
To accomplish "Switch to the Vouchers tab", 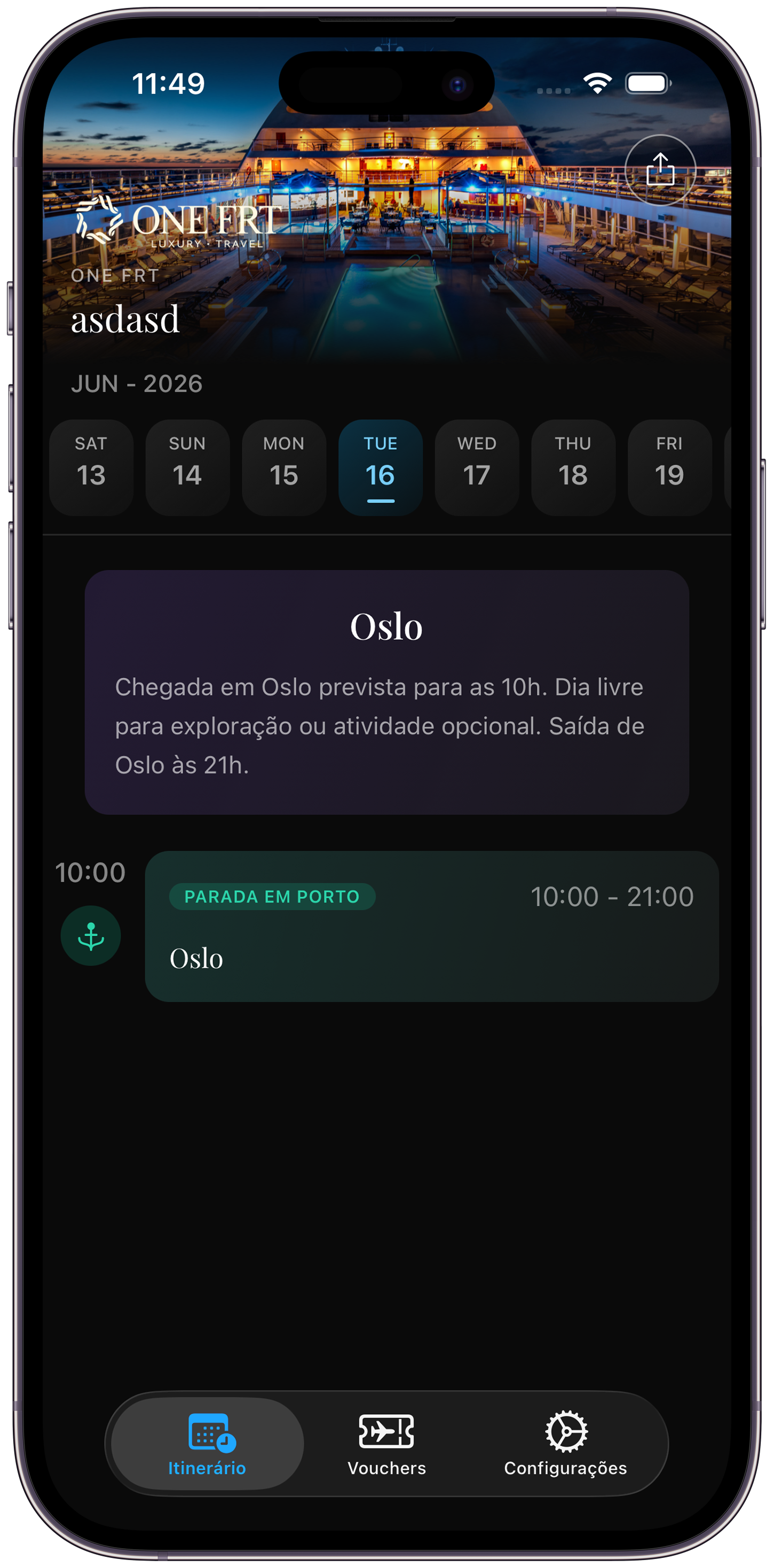I will pyautogui.click(x=386, y=1443).
